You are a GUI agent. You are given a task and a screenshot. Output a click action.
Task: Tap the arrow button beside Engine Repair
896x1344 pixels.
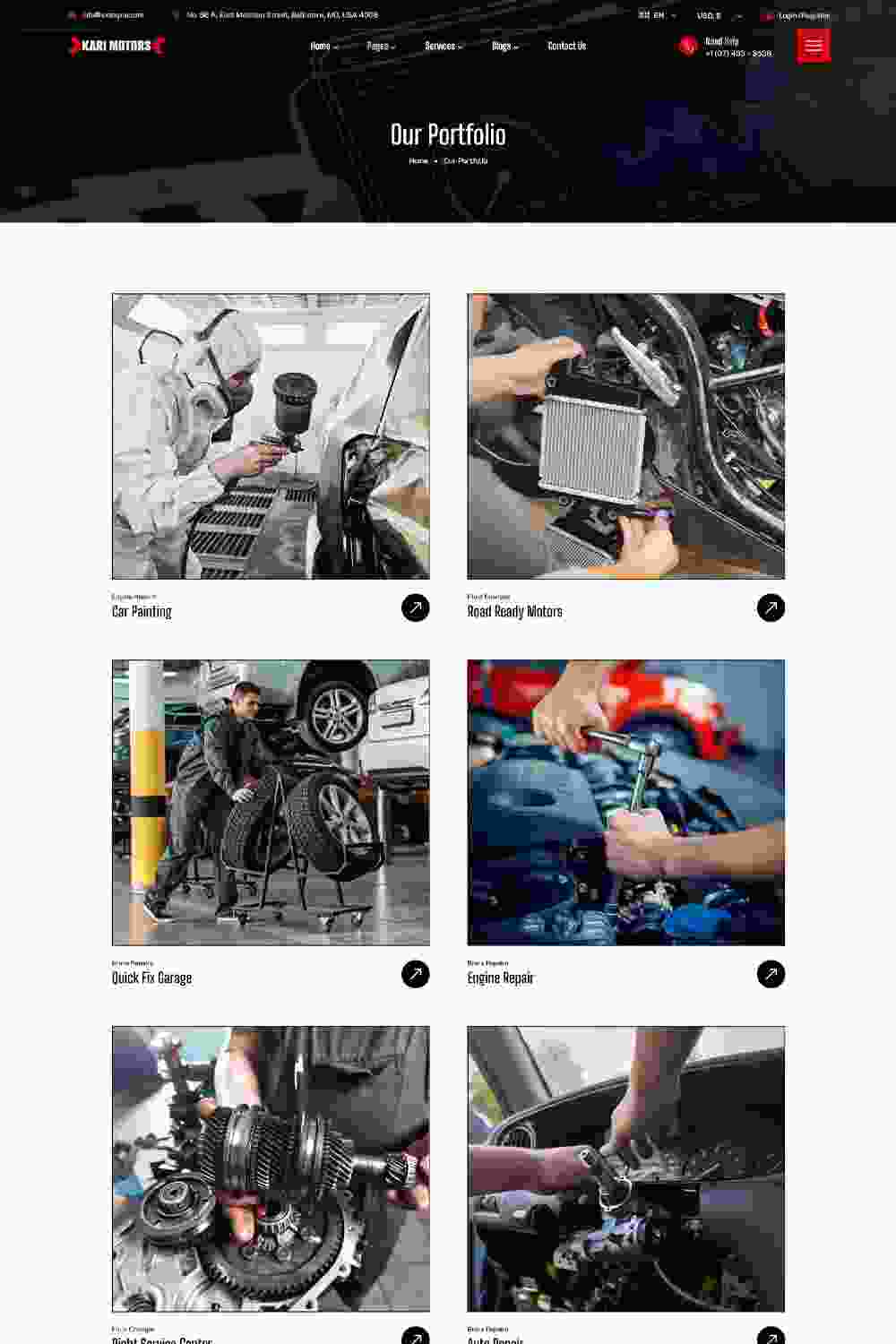point(771,974)
